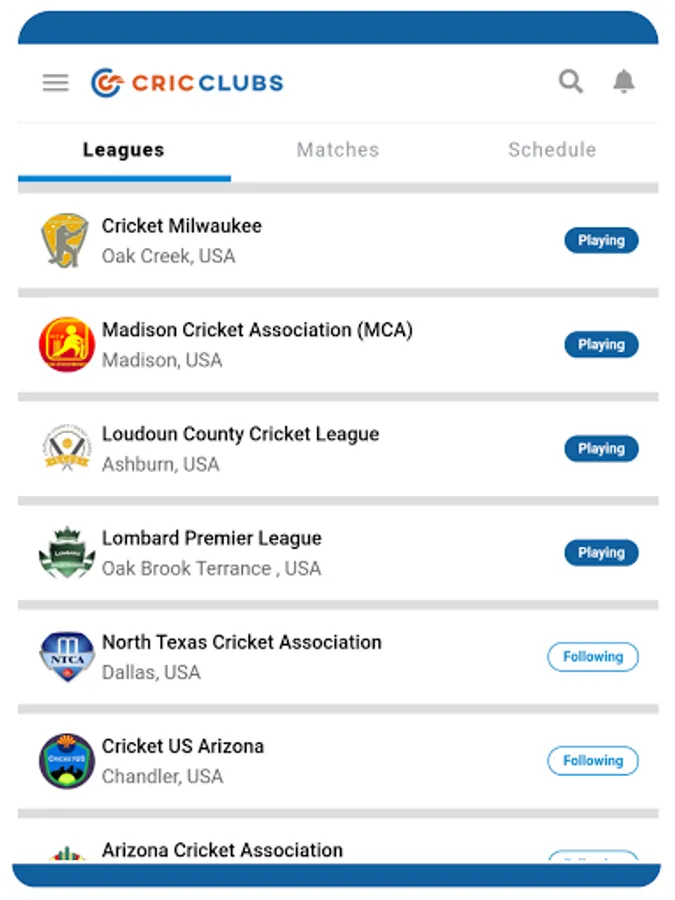View Loudoun County Cricket League

click(x=240, y=435)
